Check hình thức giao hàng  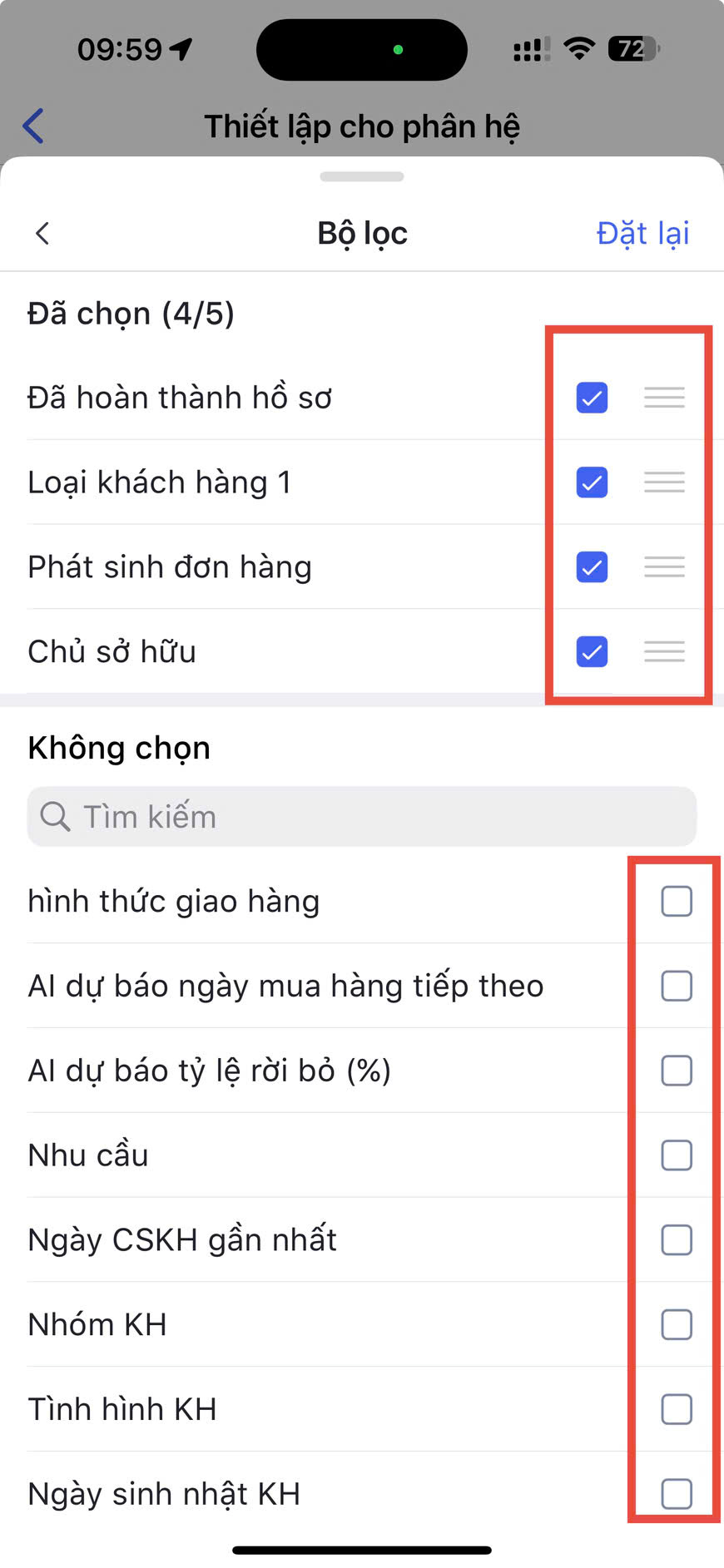(x=676, y=901)
